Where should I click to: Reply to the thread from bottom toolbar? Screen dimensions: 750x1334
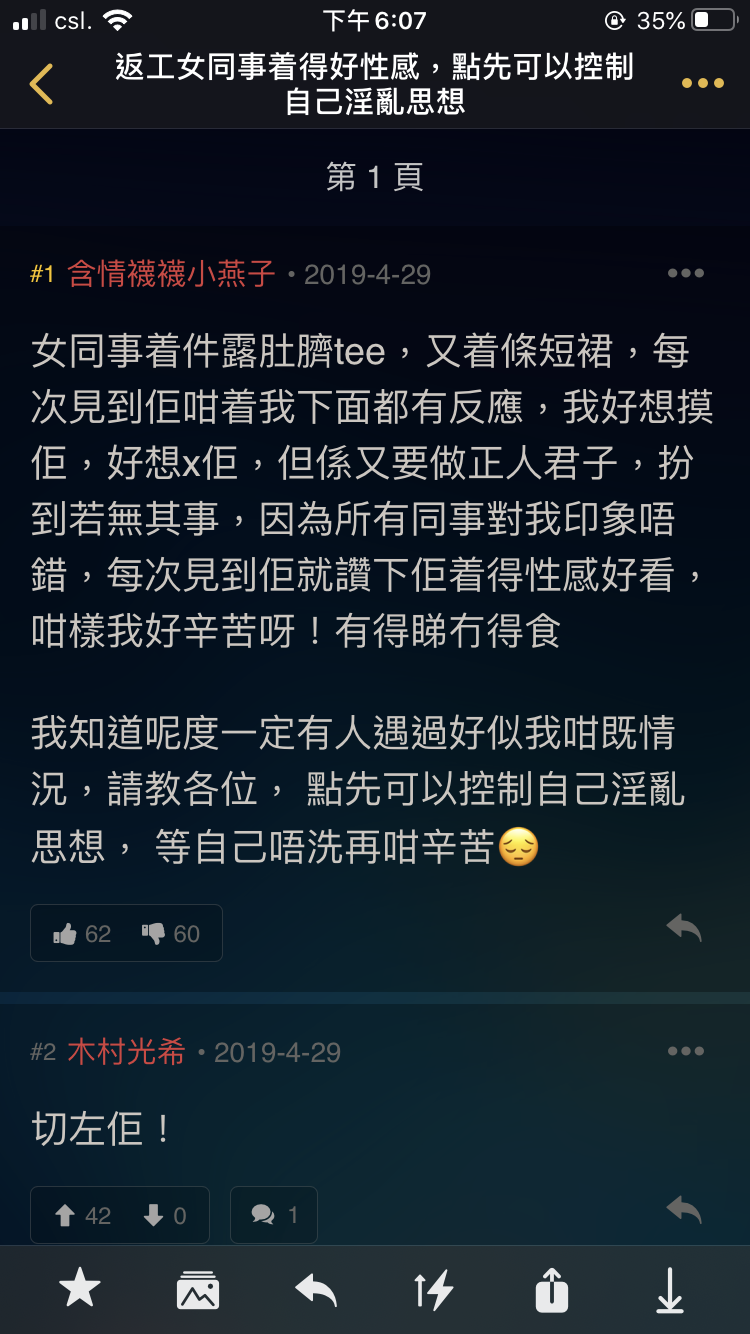(x=316, y=1291)
